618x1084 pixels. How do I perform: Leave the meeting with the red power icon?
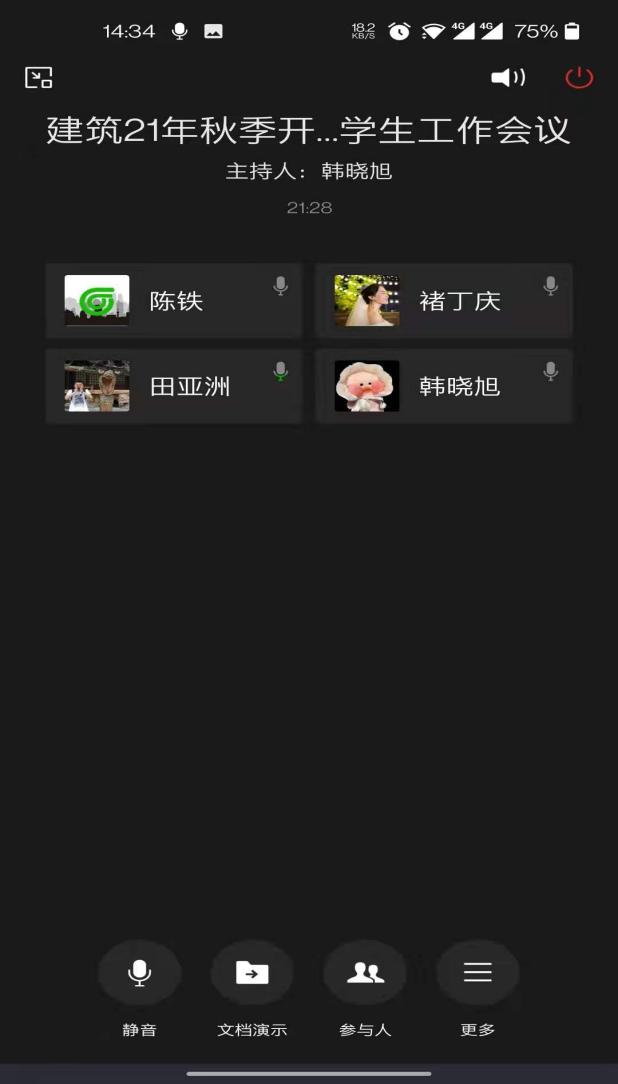click(x=579, y=78)
